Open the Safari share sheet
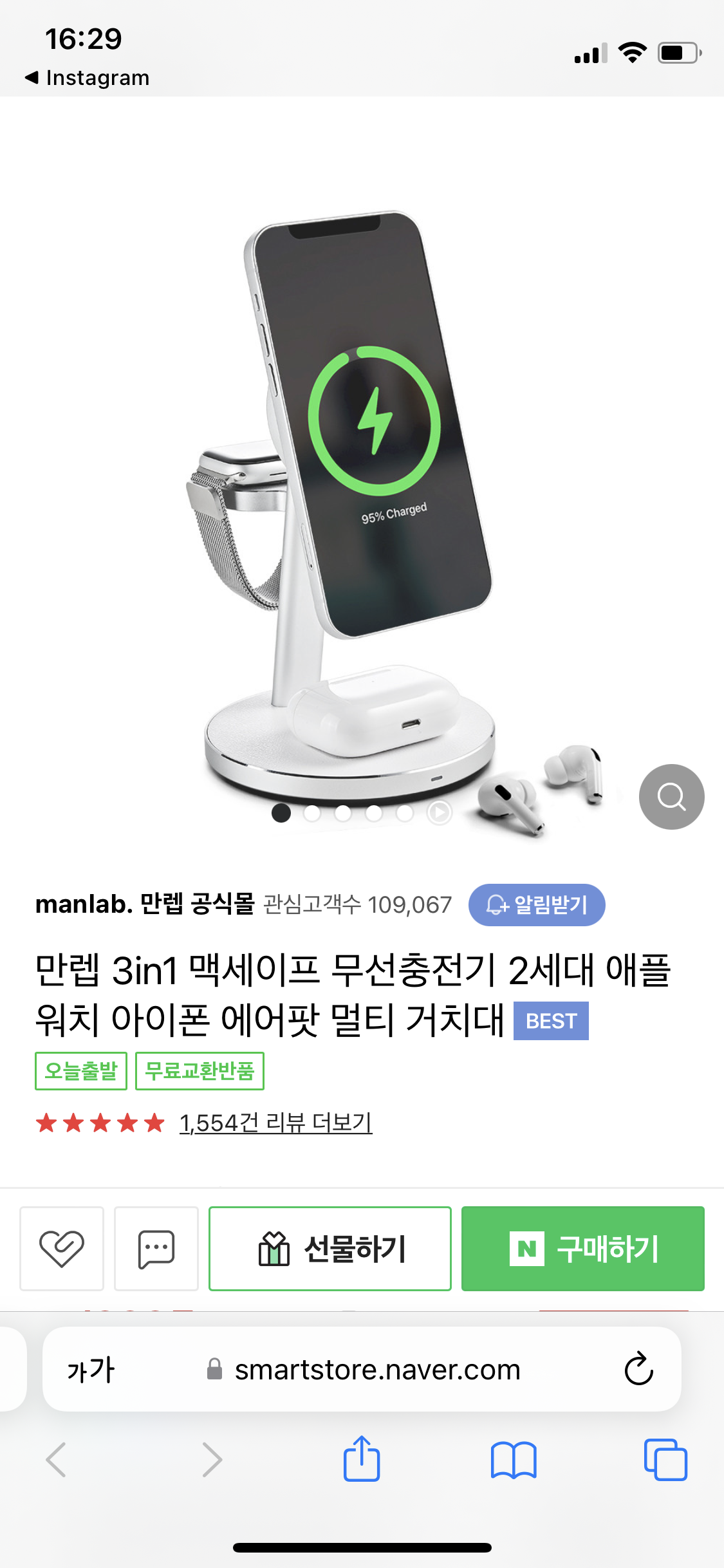 (362, 1459)
